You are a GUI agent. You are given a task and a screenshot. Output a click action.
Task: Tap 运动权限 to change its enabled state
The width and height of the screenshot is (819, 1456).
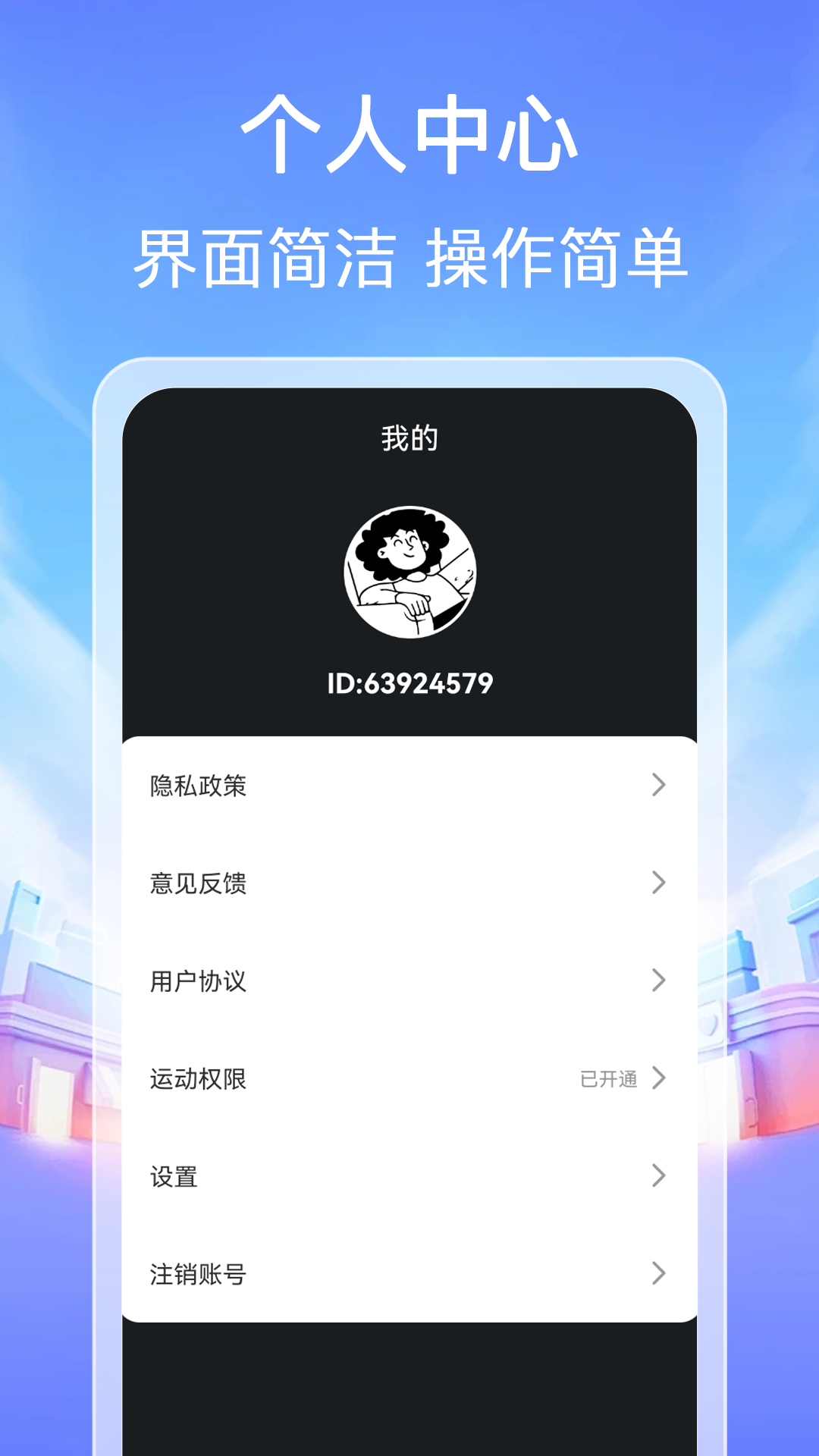coord(199,1079)
